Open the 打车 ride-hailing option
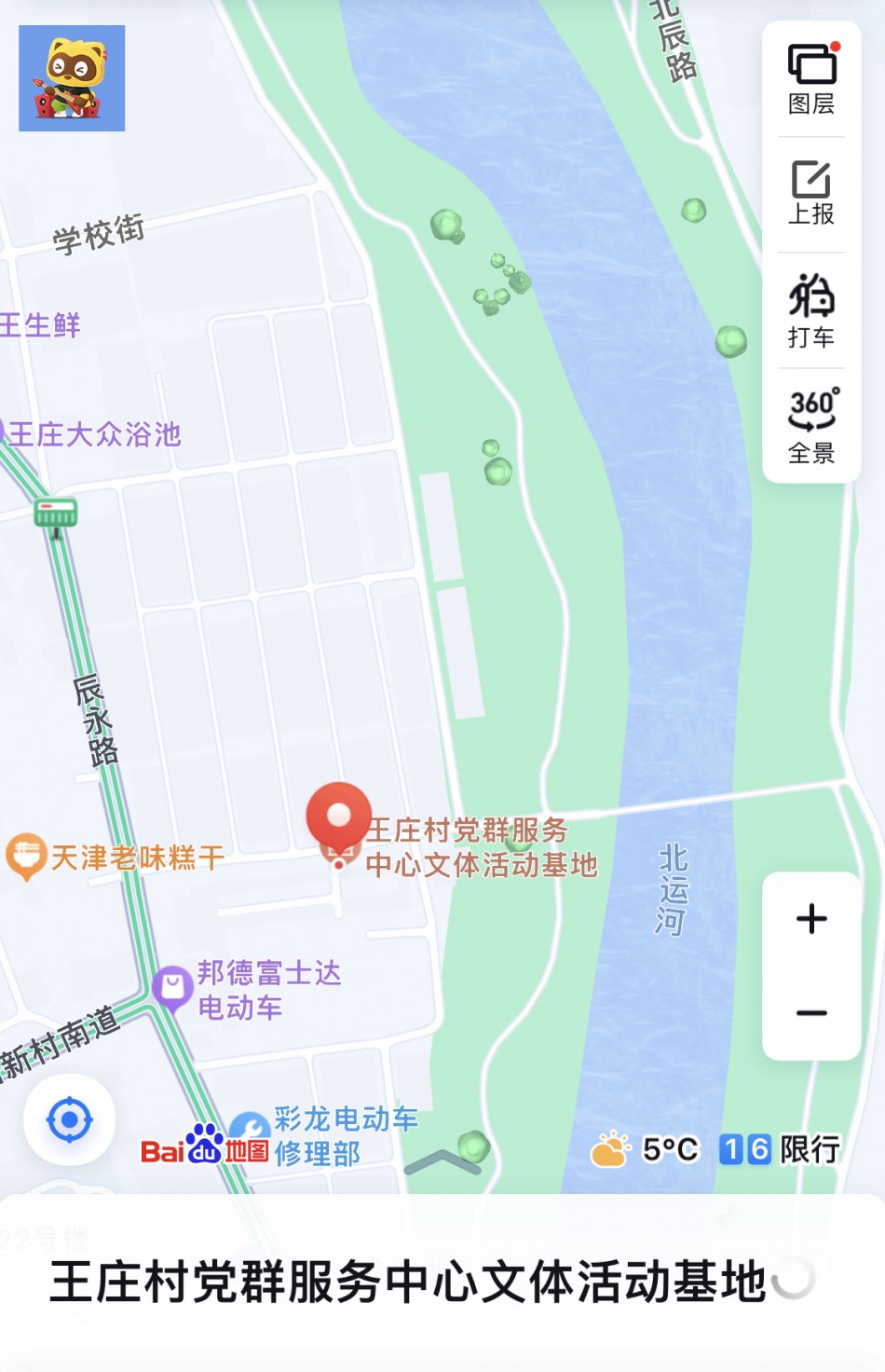This screenshot has width=885, height=1372. pyautogui.click(x=811, y=311)
